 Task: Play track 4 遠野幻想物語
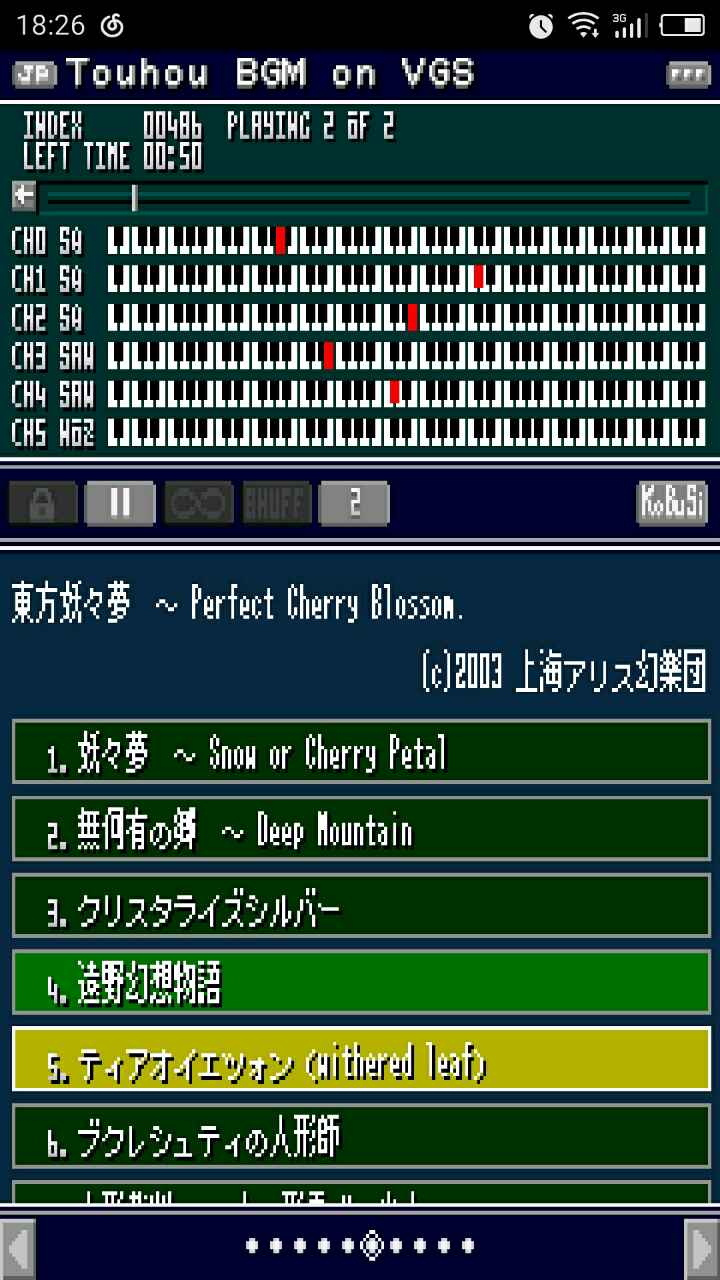coord(361,982)
